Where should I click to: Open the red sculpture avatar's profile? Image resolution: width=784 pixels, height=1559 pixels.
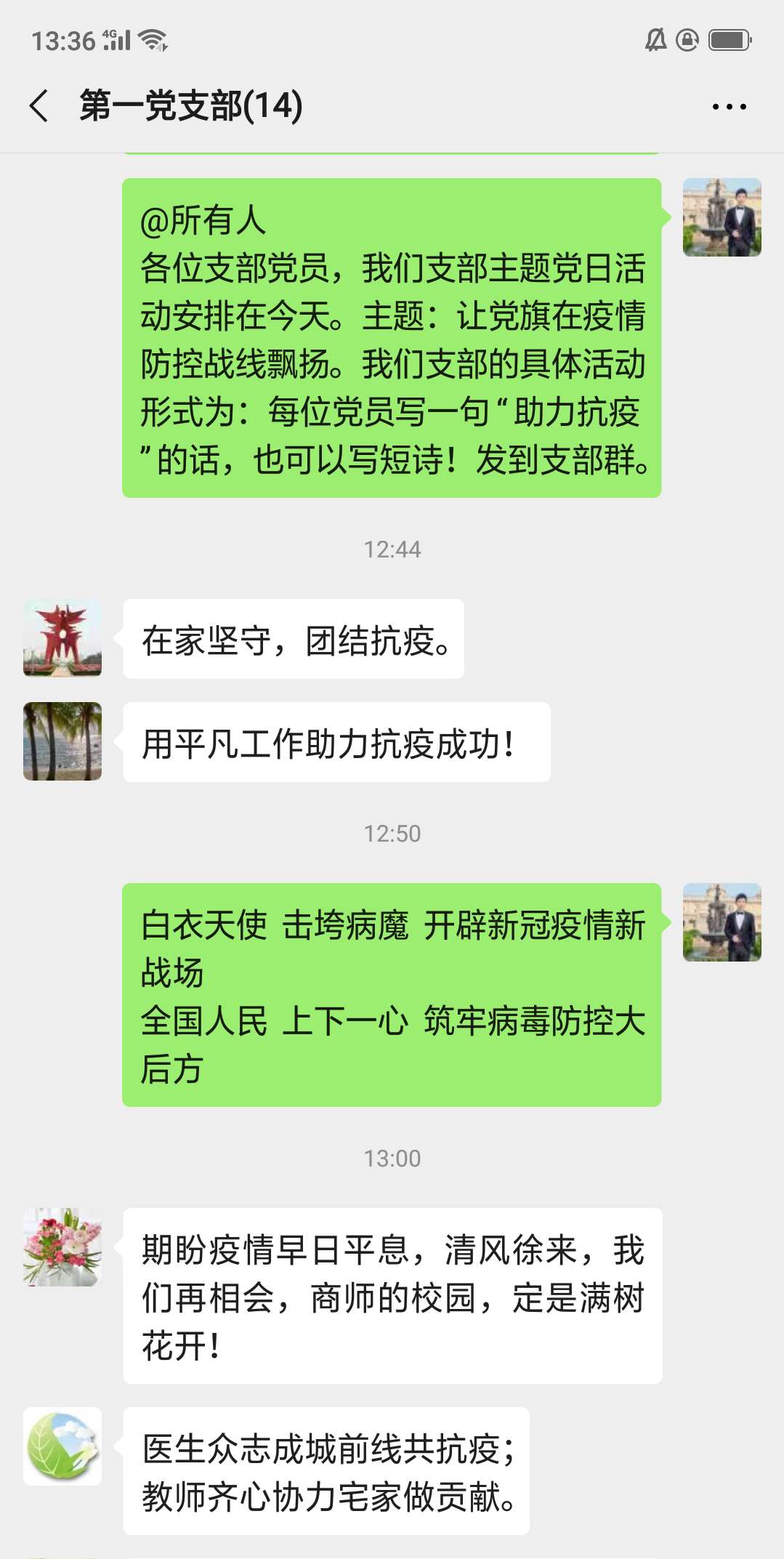(x=62, y=638)
